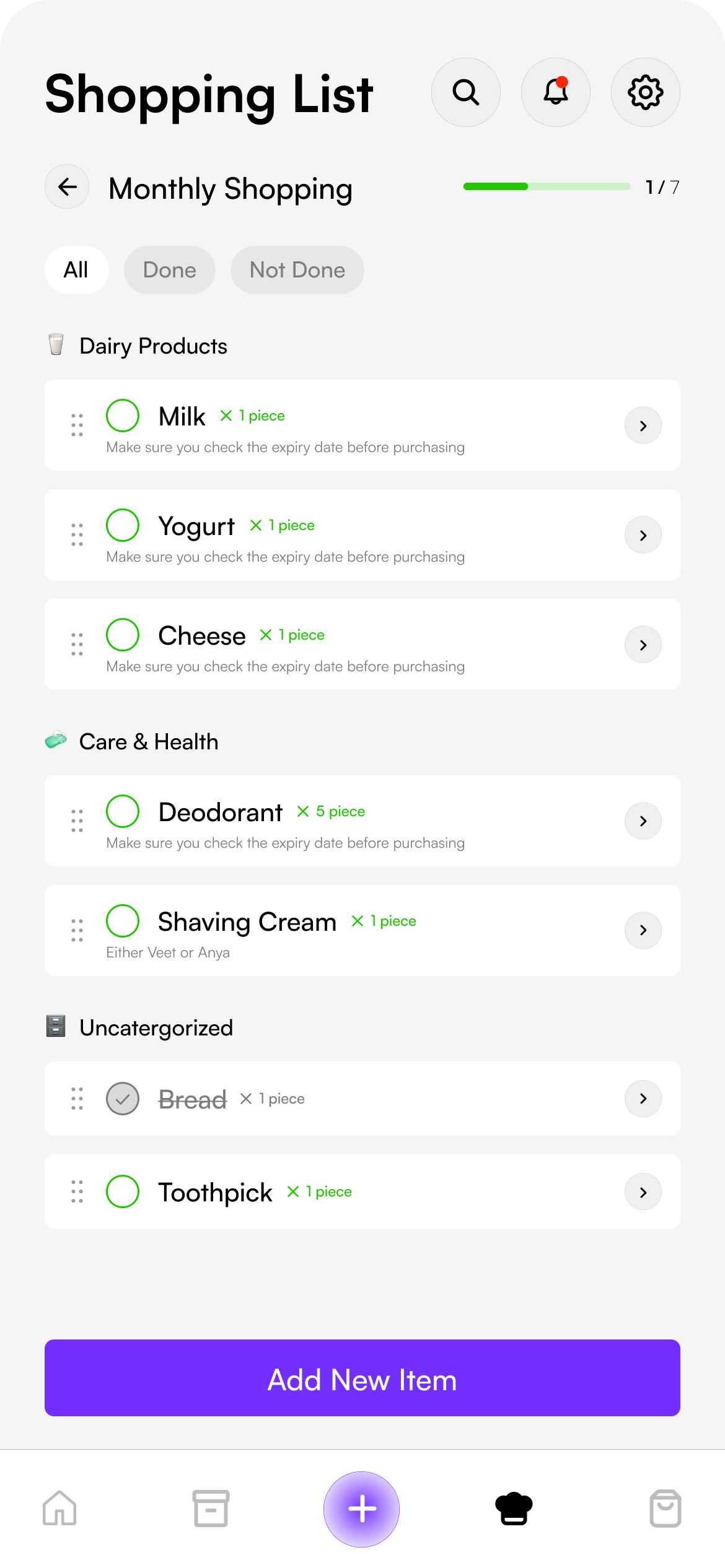The width and height of the screenshot is (725, 1568).
Task: Check the Toothpick circle
Action: pos(123,1191)
